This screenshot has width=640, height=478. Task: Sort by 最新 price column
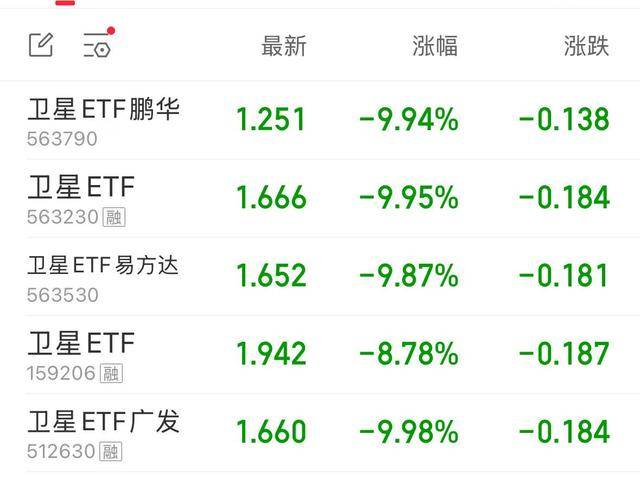click(283, 46)
